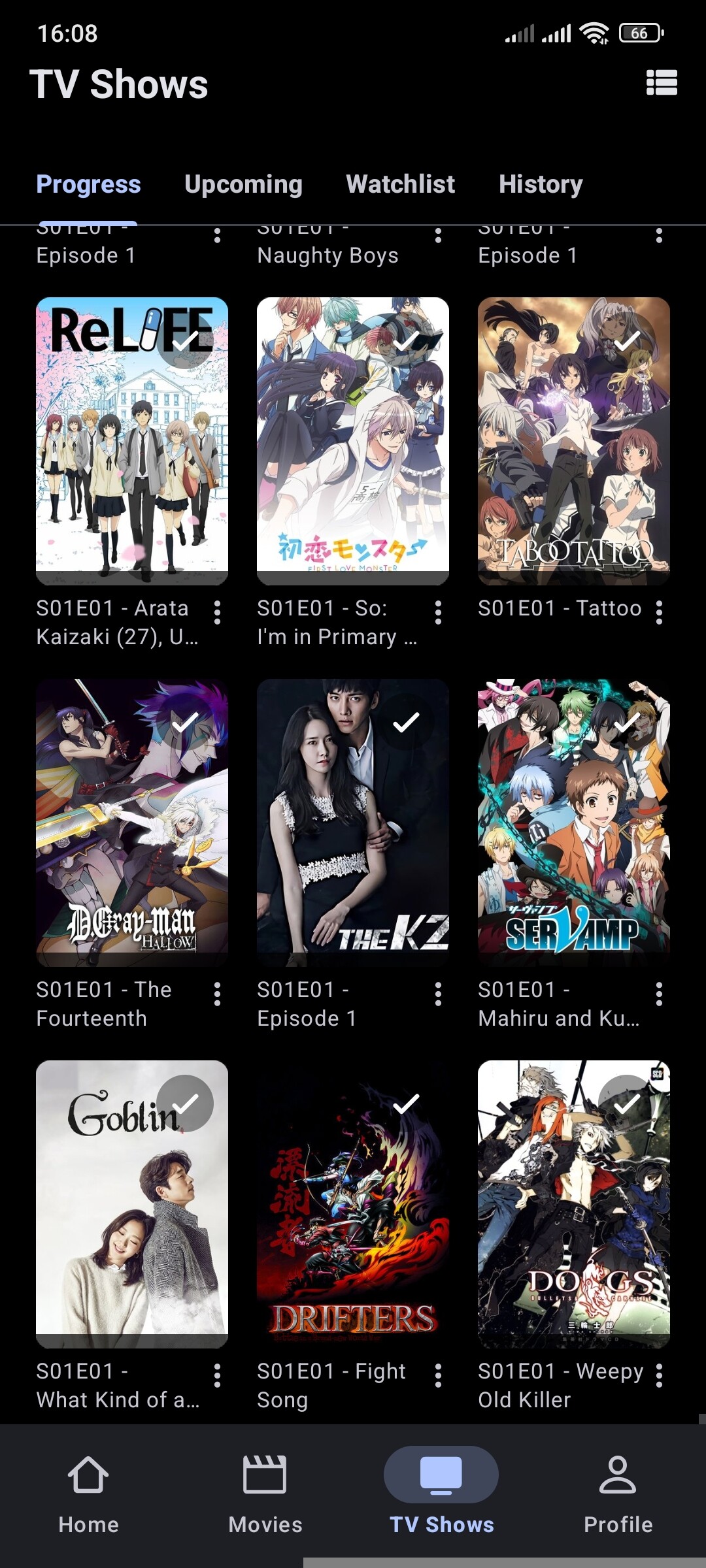Mark the Goblin episode as watched

click(185, 1103)
